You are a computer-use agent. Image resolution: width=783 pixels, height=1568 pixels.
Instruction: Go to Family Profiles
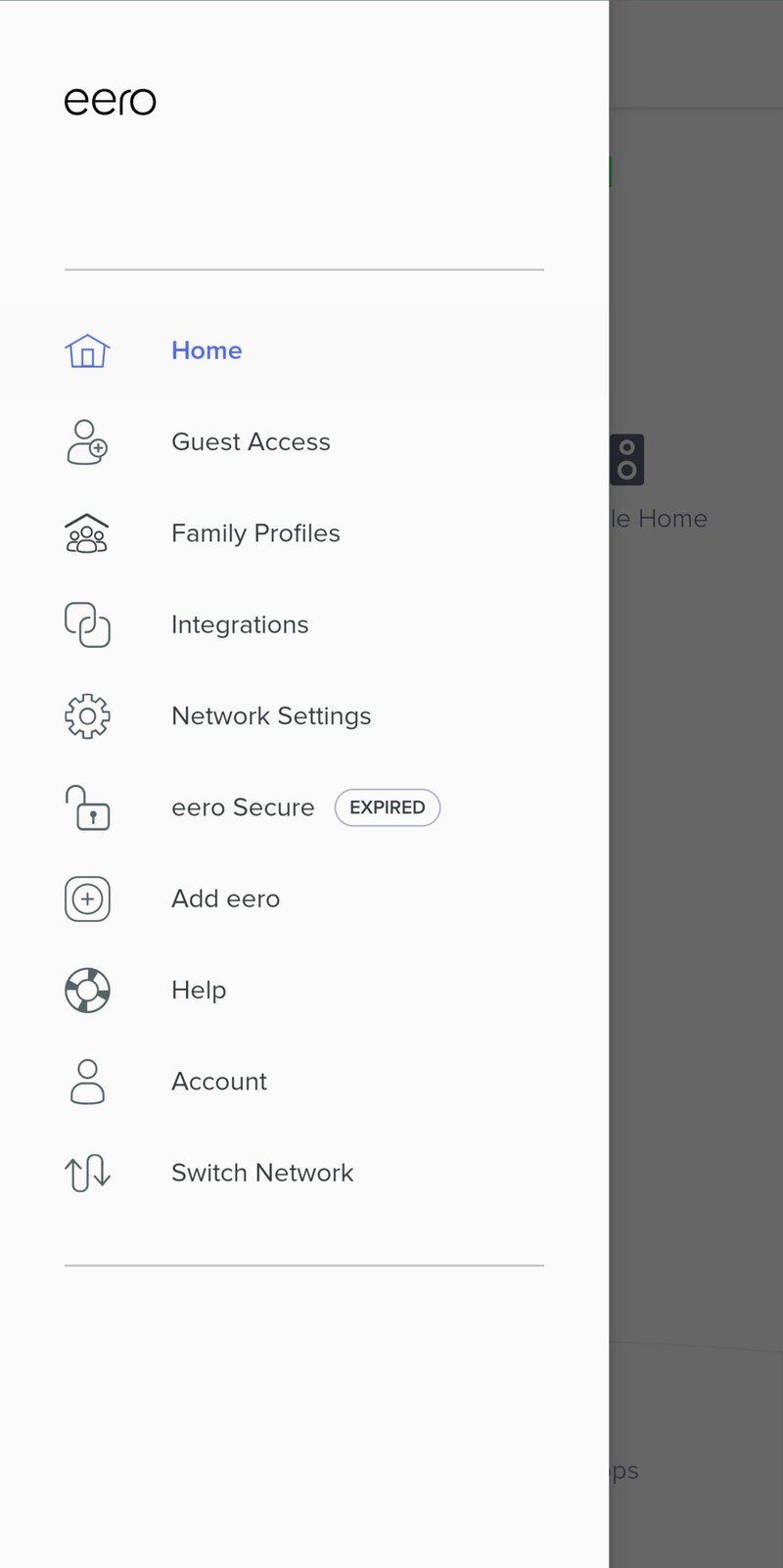tap(255, 533)
